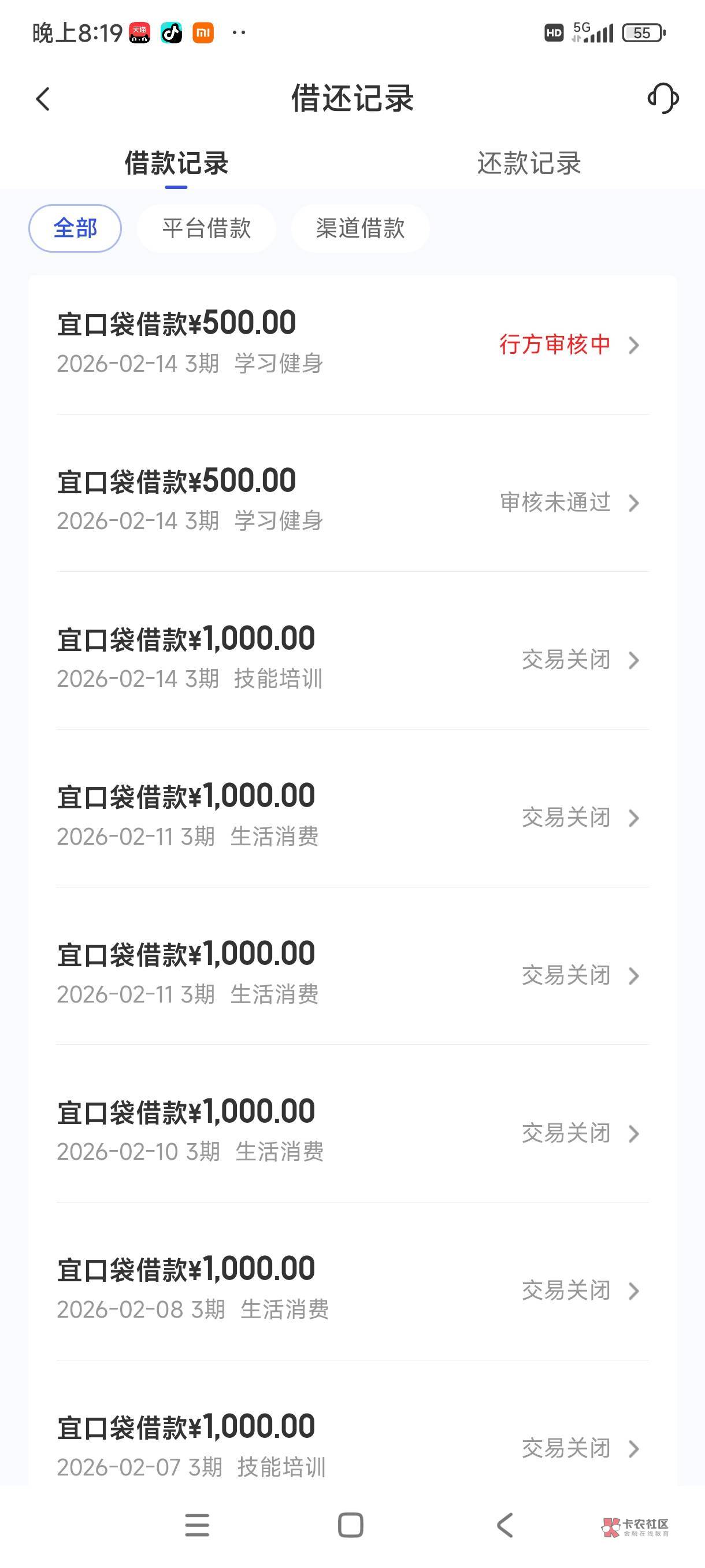Viewport: 705px width, 1568px height.
Task: Go back using the top-left arrow
Action: point(43,99)
